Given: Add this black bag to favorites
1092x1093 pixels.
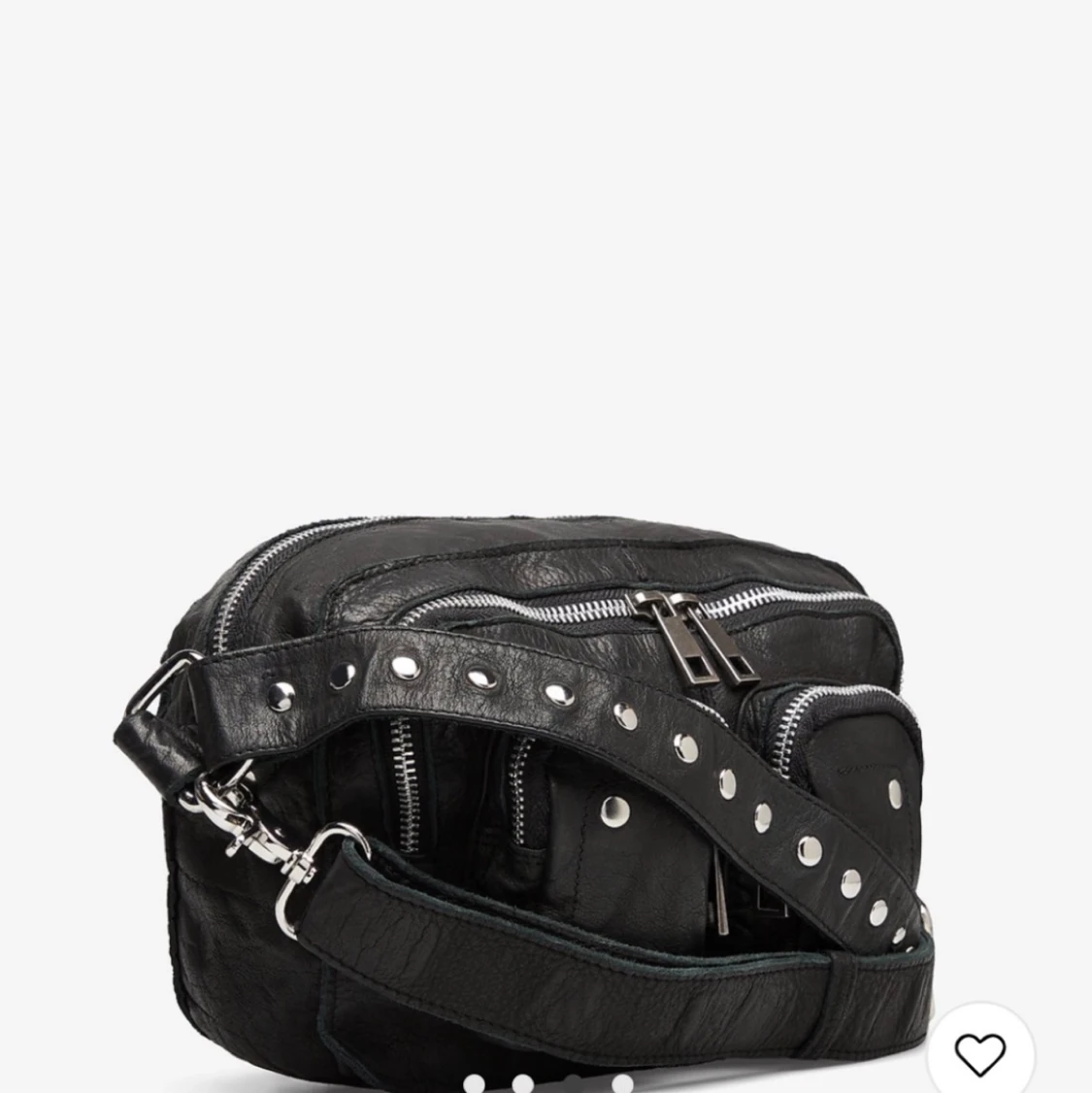Looking at the screenshot, I should click(x=979, y=1053).
